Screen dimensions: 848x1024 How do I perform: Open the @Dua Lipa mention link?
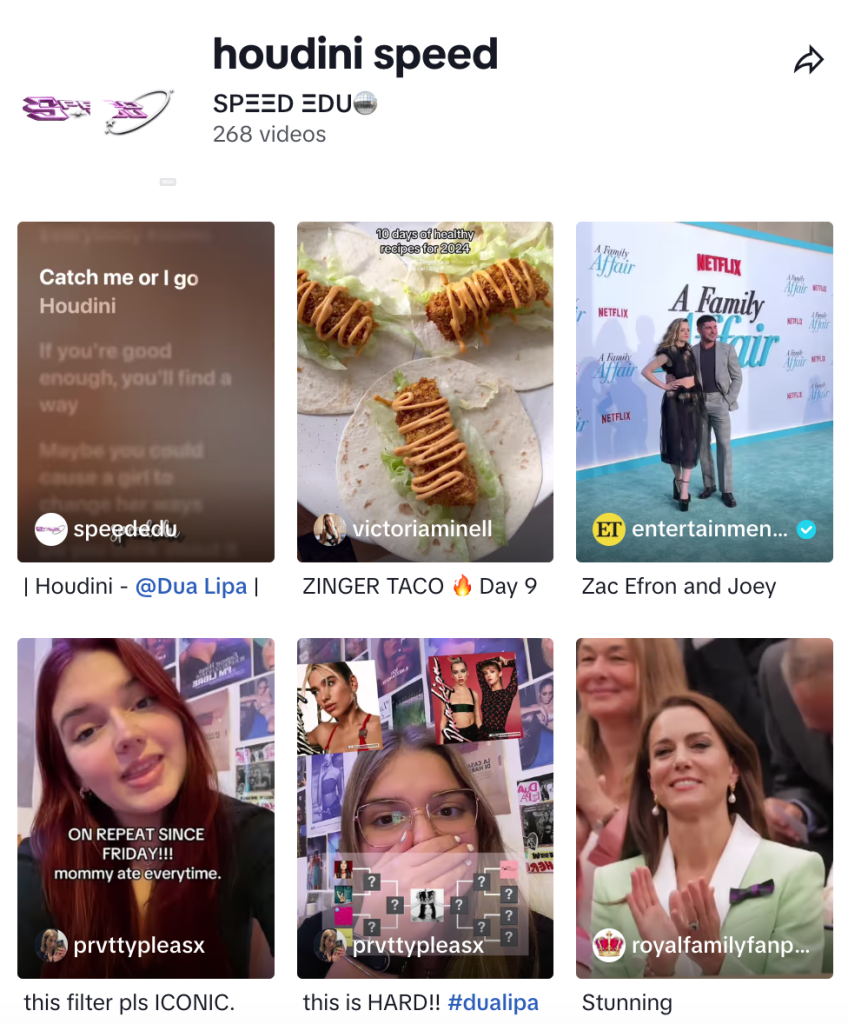tap(191, 587)
